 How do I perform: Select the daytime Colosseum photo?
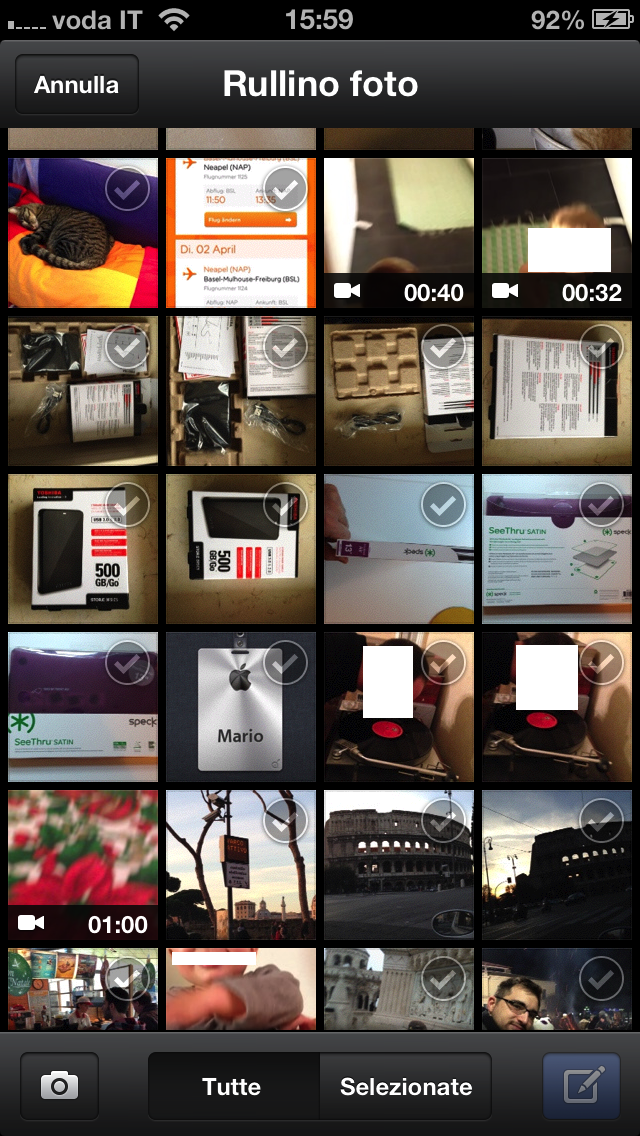coord(399,865)
